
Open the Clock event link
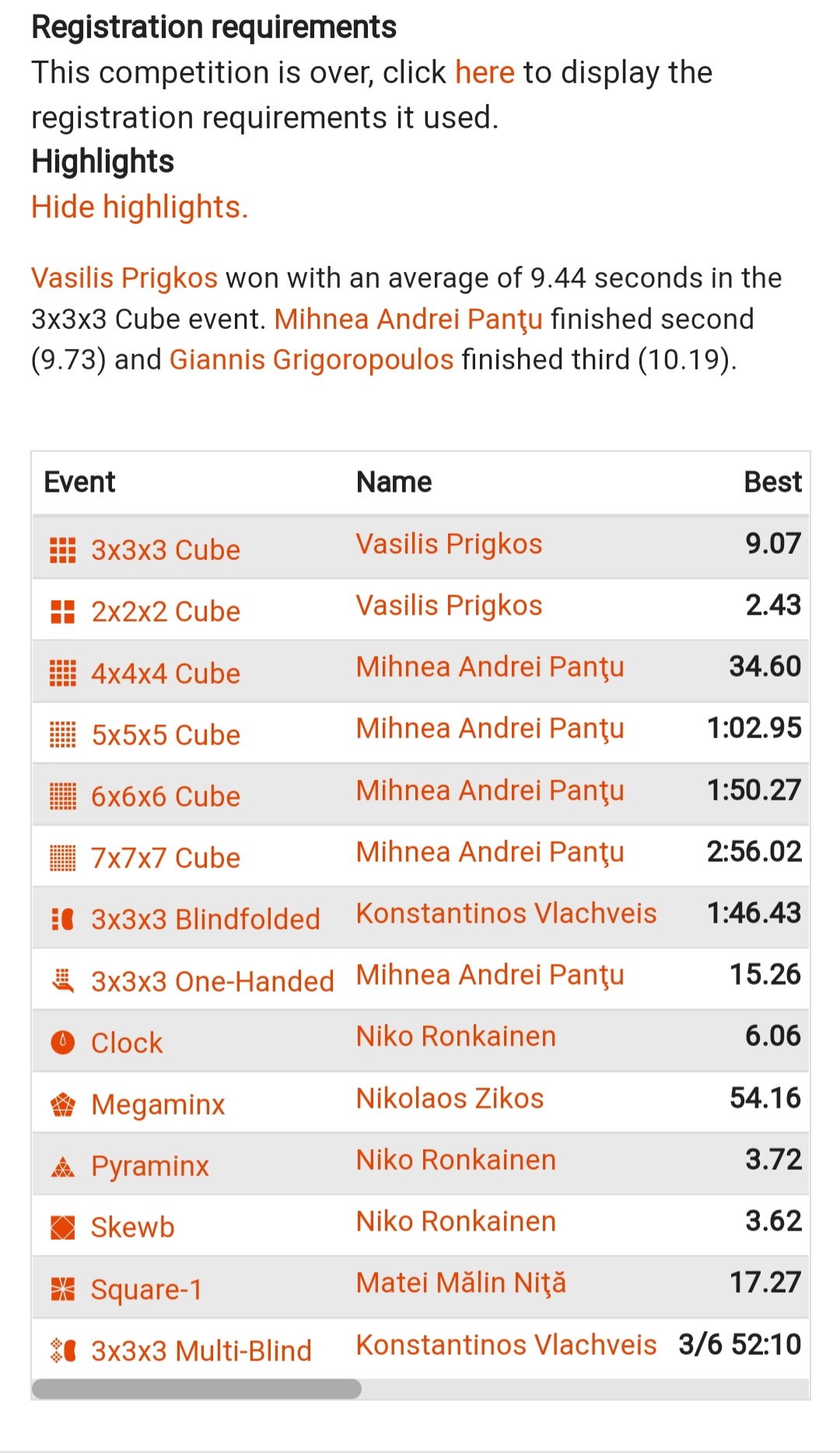[x=127, y=1043]
